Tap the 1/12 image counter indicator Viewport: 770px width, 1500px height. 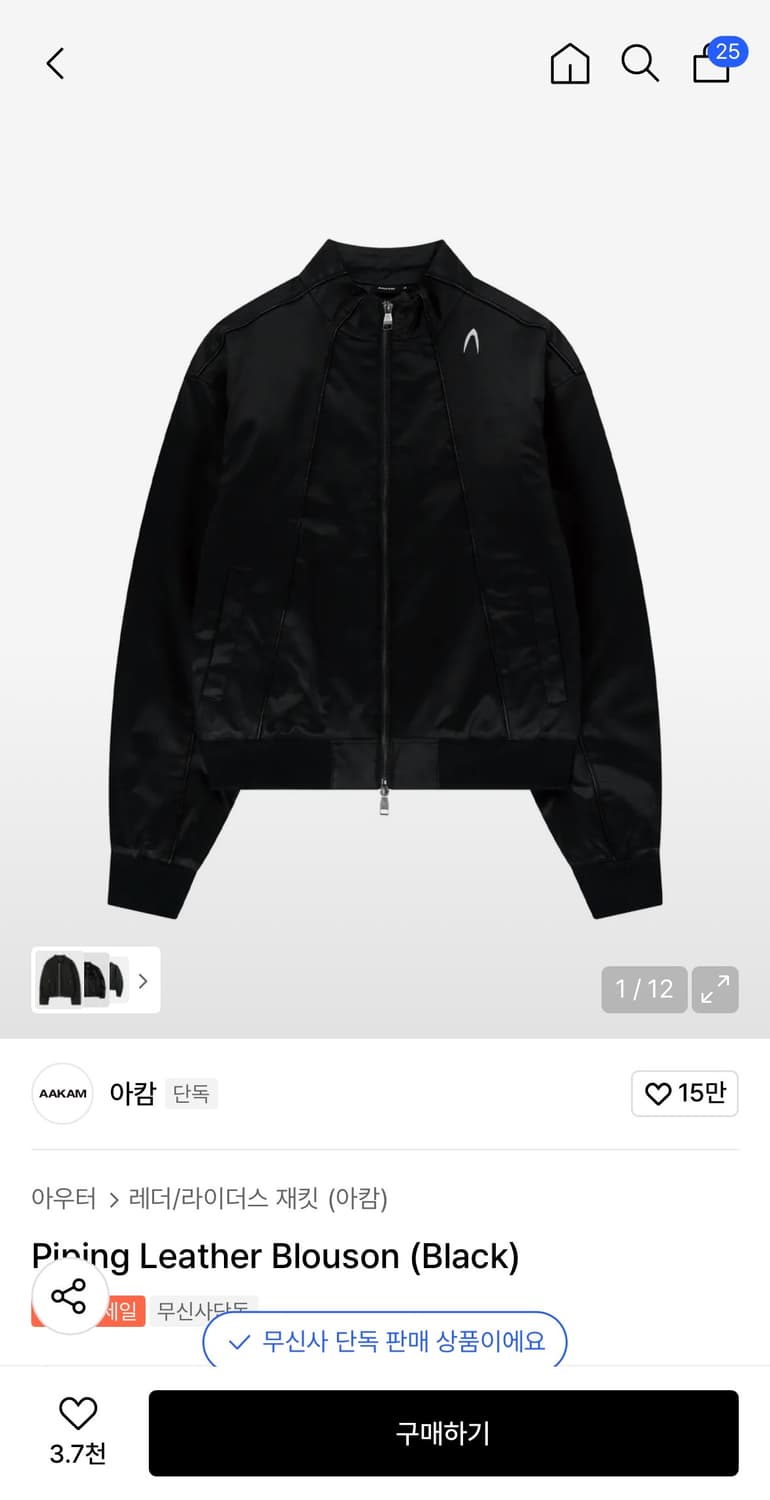point(643,989)
